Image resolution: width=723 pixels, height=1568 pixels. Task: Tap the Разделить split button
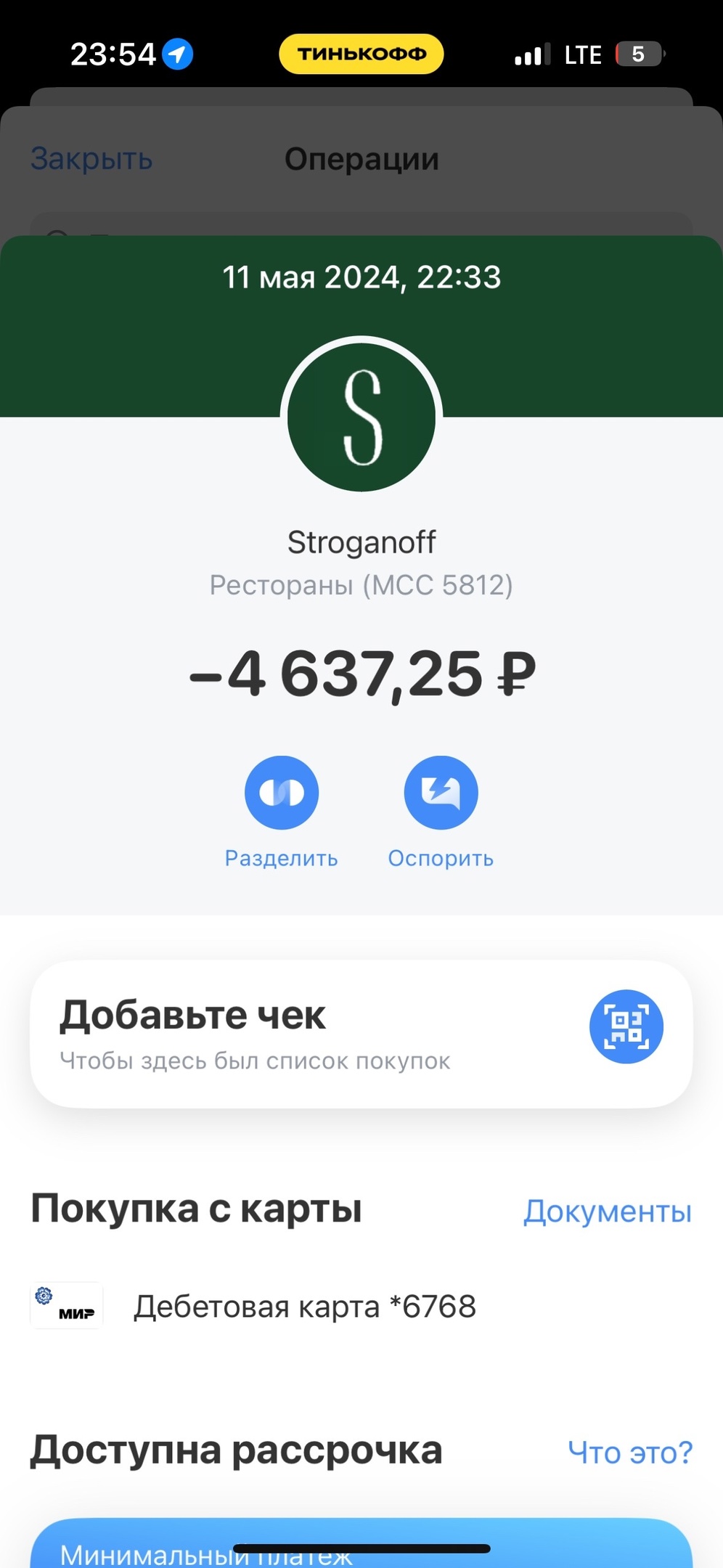tap(282, 793)
